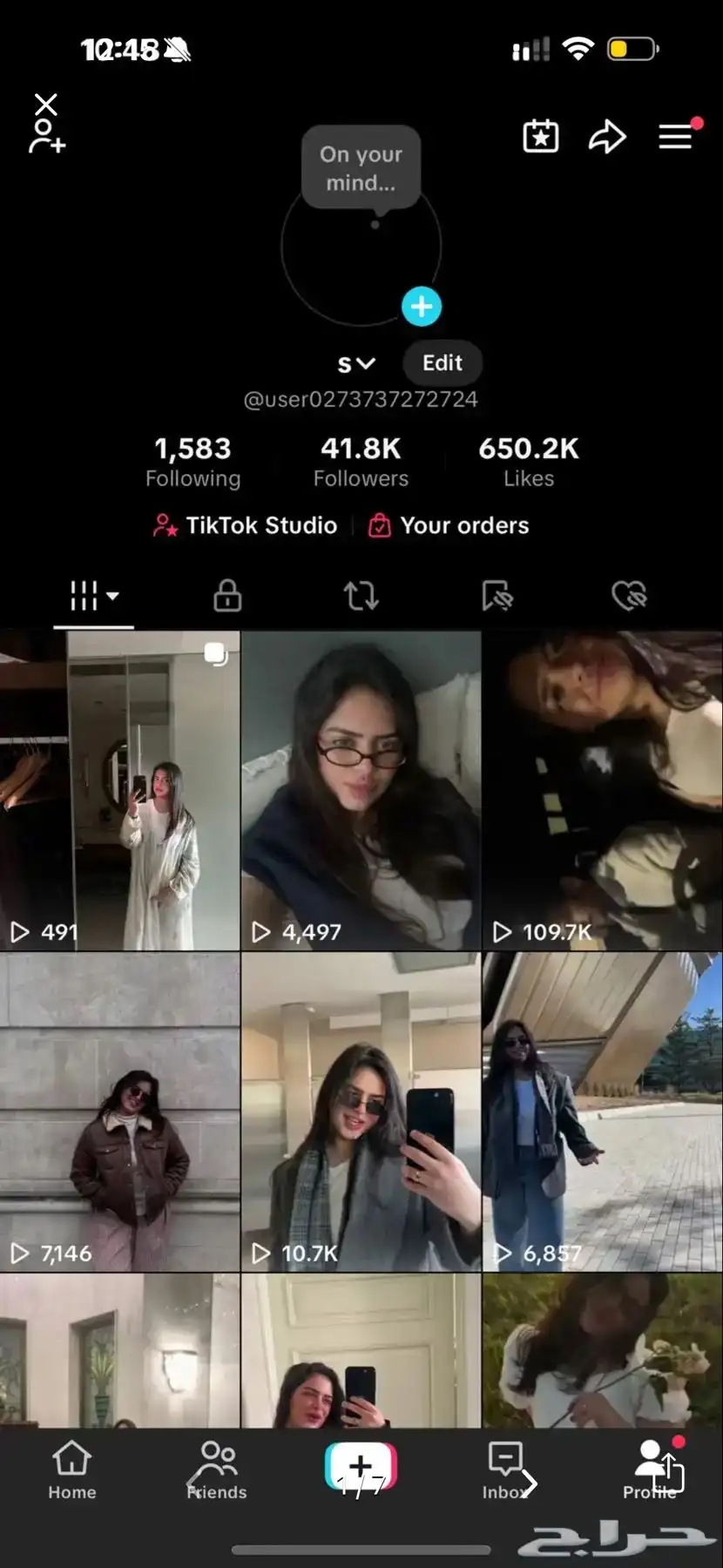The width and height of the screenshot is (723, 1568).
Task: Switch to the reposts tab
Action: tap(361, 596)
